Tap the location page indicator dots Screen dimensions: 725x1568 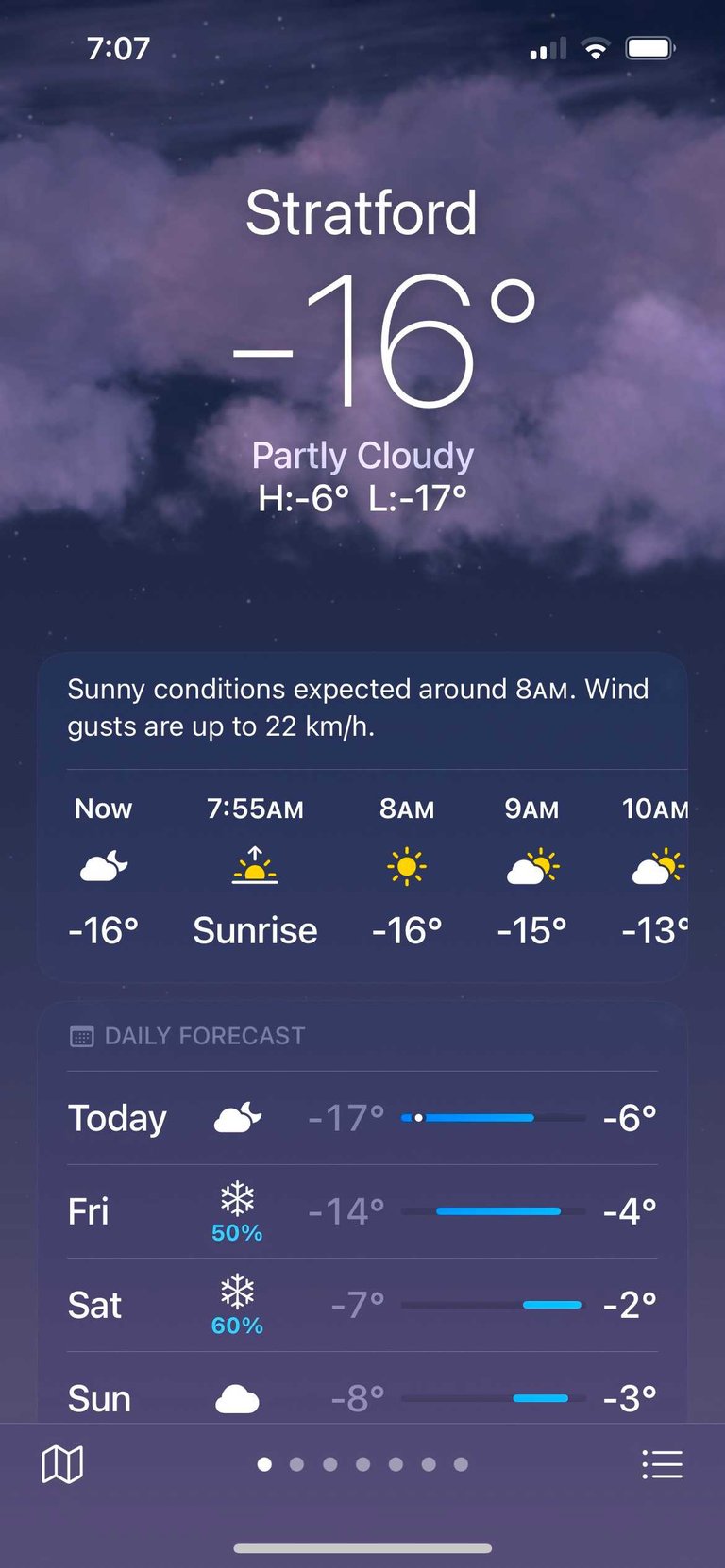(x=362, y=1464)
